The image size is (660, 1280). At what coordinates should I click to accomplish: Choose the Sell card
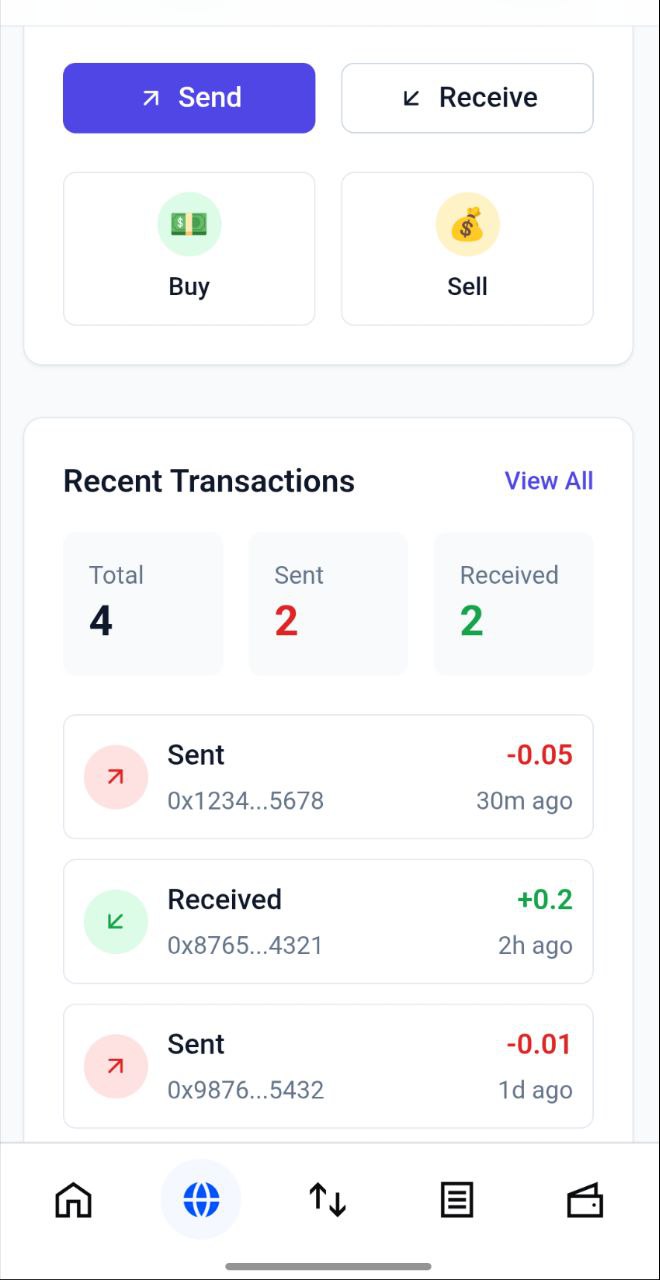pyautogui.click(x=467, y=249)
